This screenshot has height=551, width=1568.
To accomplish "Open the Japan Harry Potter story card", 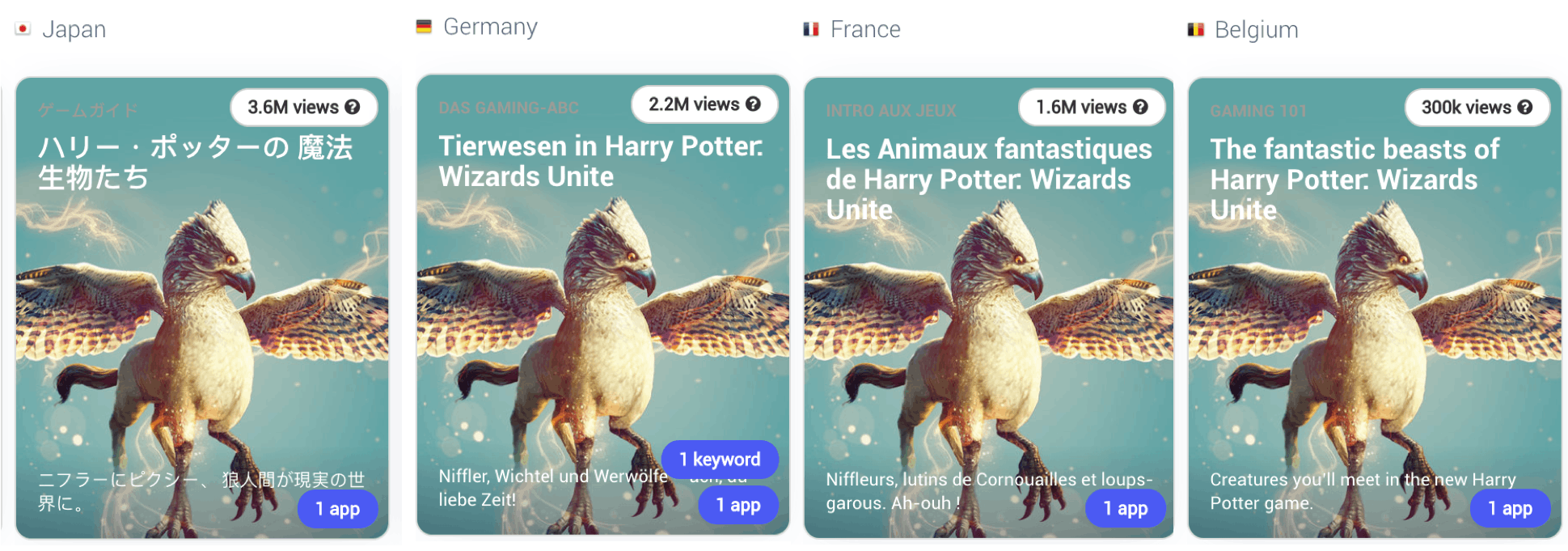I will click(x=201, y=307).
